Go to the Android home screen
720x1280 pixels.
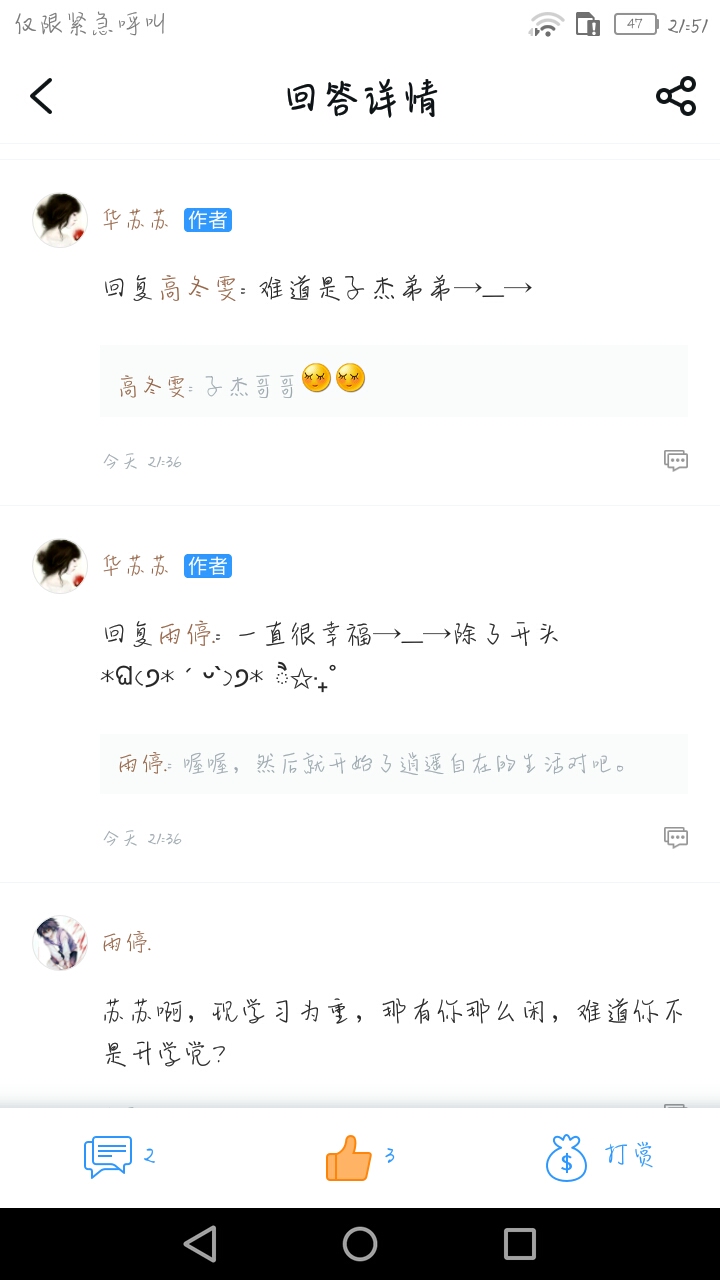click(x=360, y=1244)
